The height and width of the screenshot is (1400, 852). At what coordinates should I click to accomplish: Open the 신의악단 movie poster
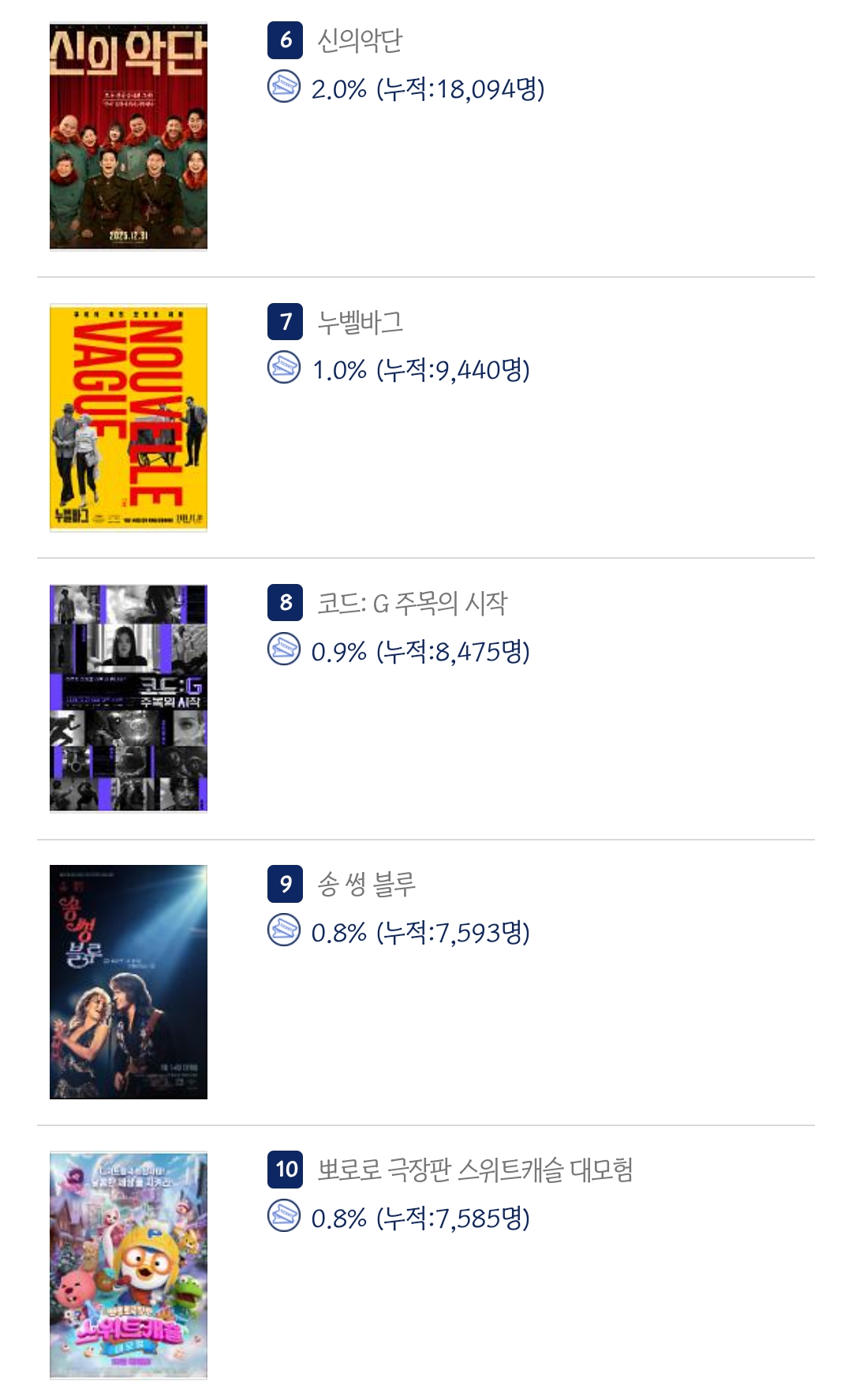(128, 136)
